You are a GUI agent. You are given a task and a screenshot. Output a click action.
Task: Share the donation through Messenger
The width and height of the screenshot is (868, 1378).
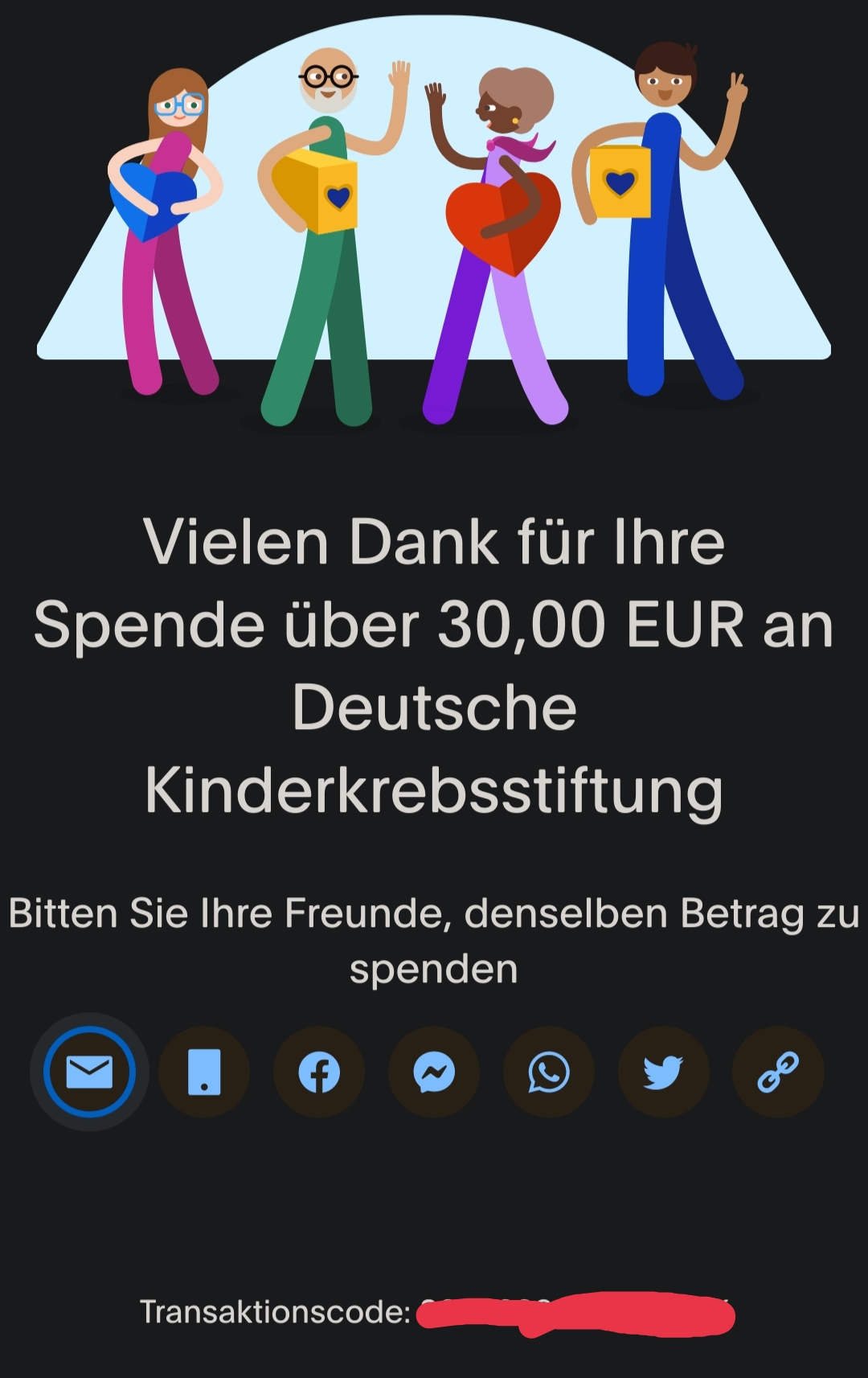pyautogui.click(x=434, y=1072)
